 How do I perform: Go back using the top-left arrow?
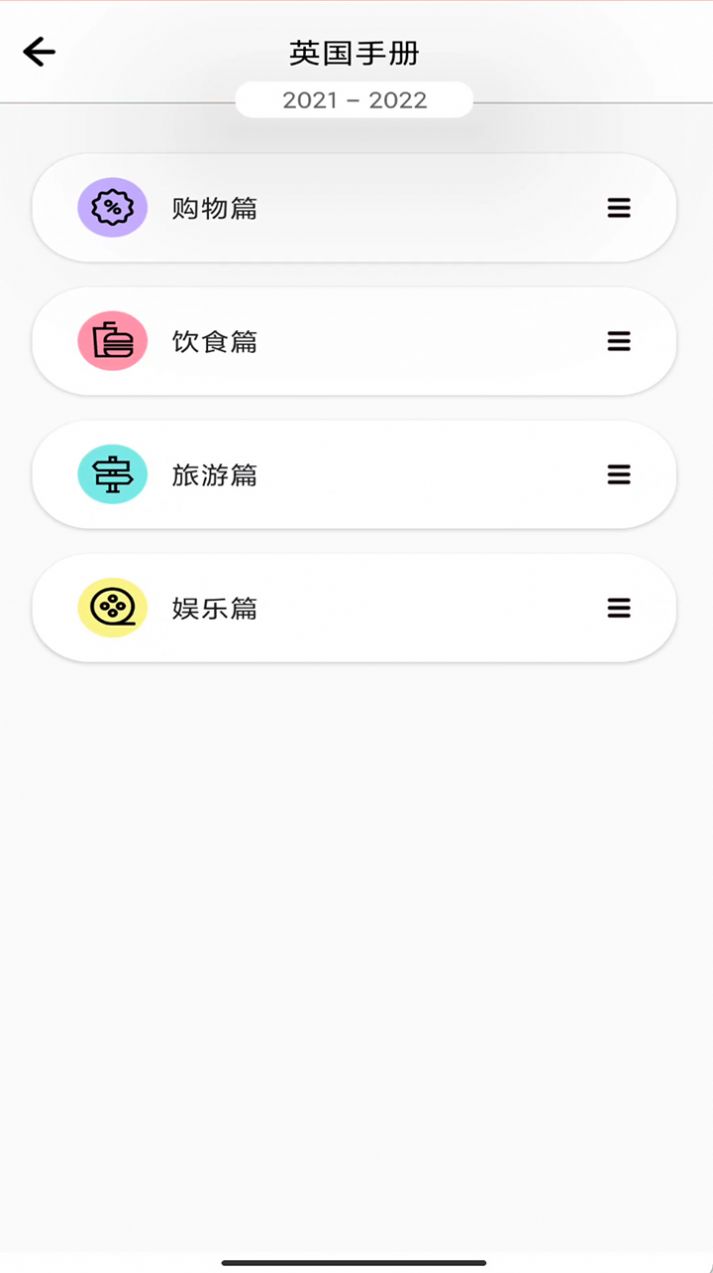39,52
